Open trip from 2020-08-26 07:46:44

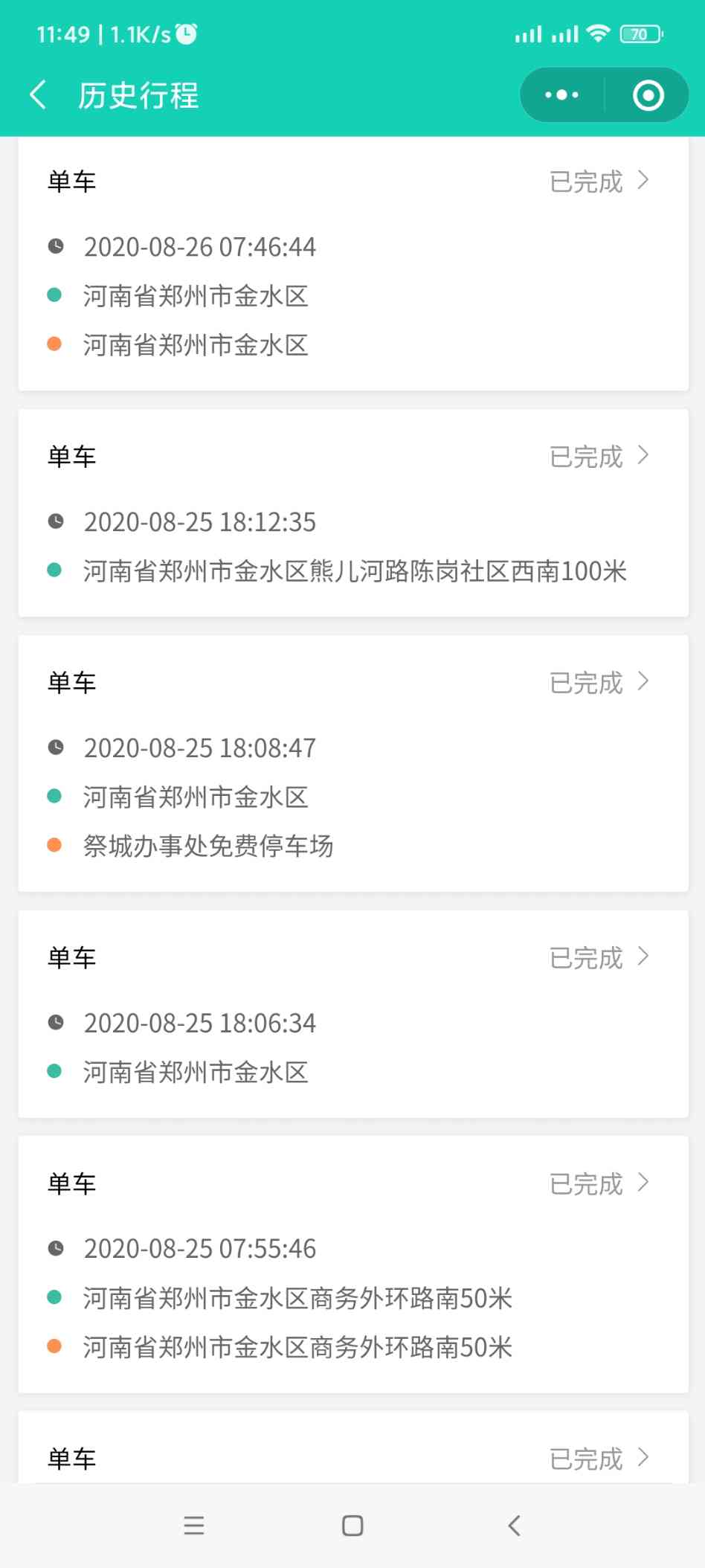tap(353, 263)
